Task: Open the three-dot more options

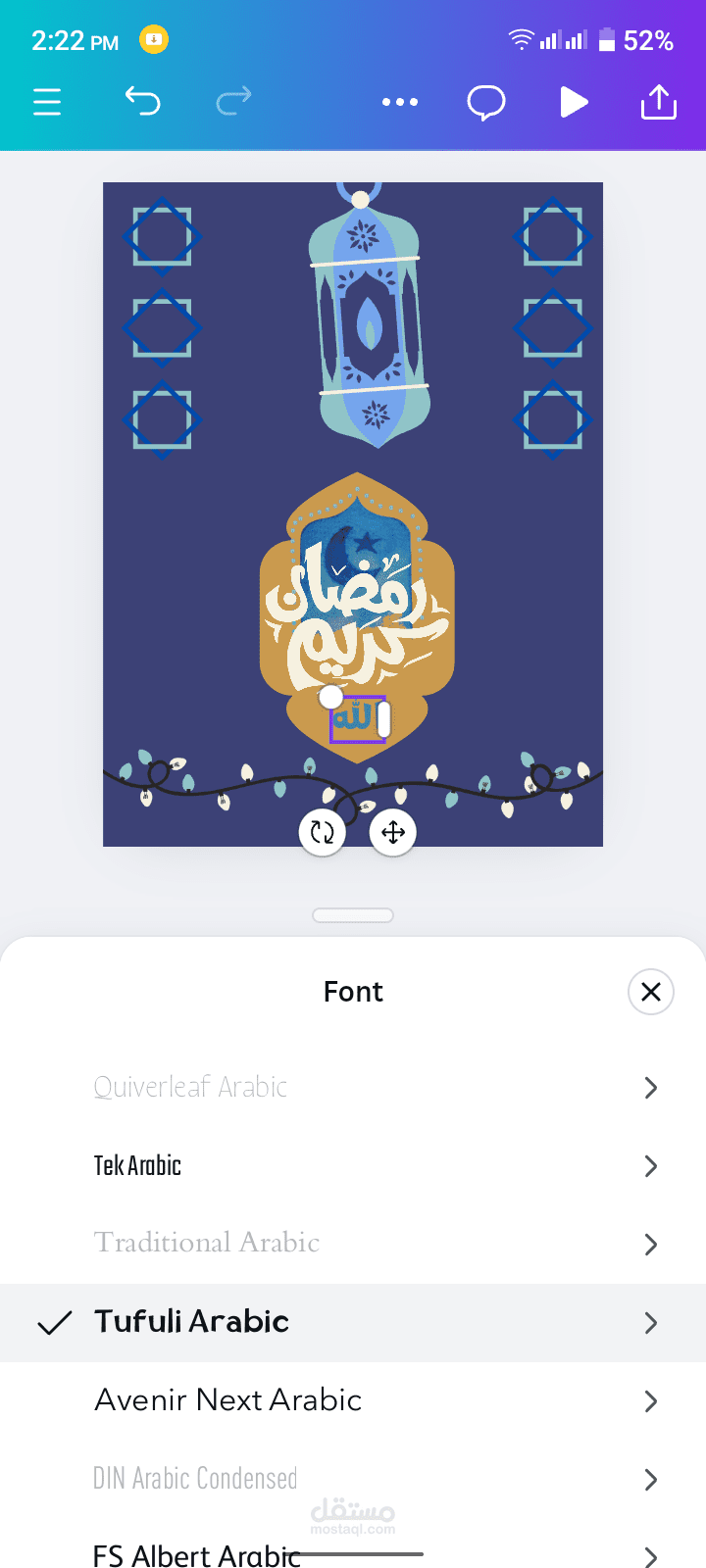Action: 400,102
